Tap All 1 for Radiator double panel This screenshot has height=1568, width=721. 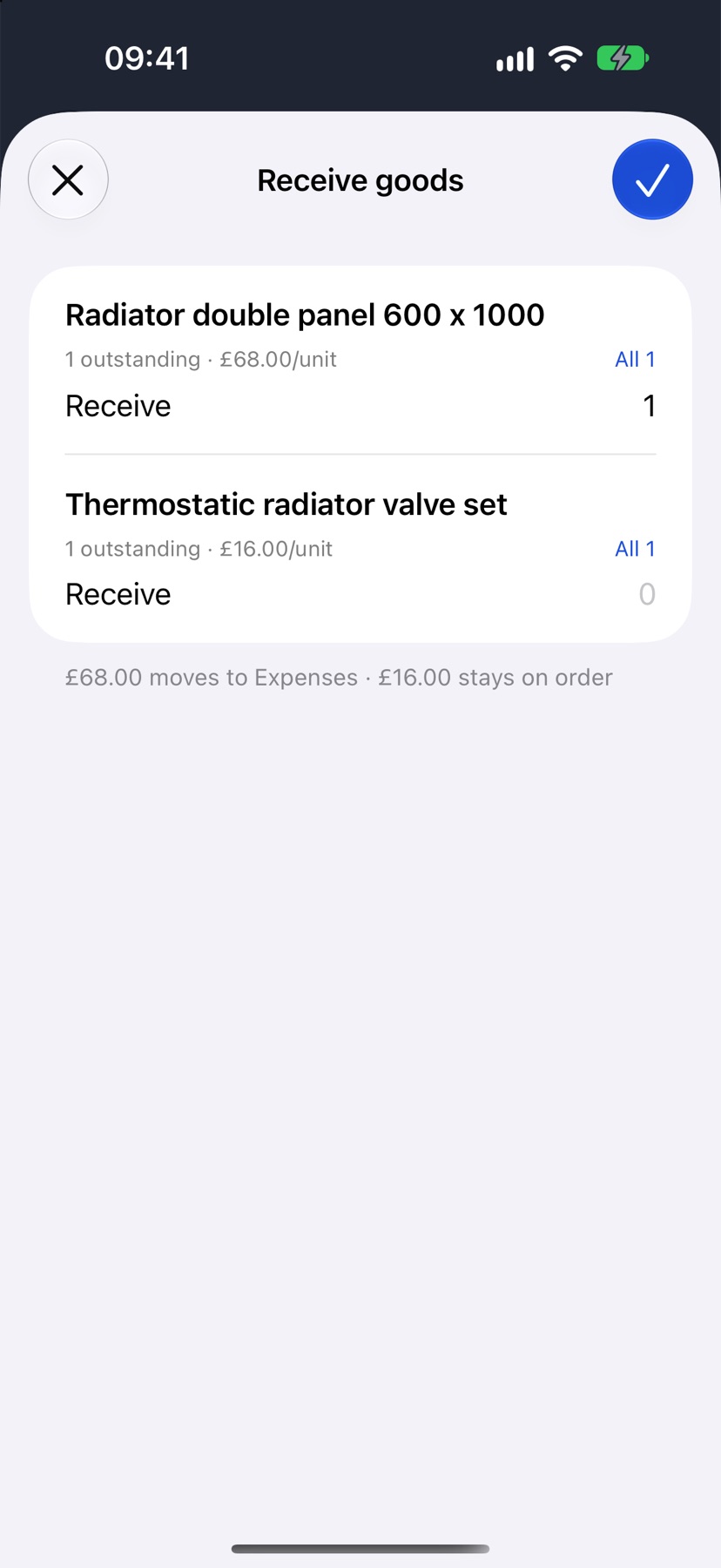click(635, 360)
